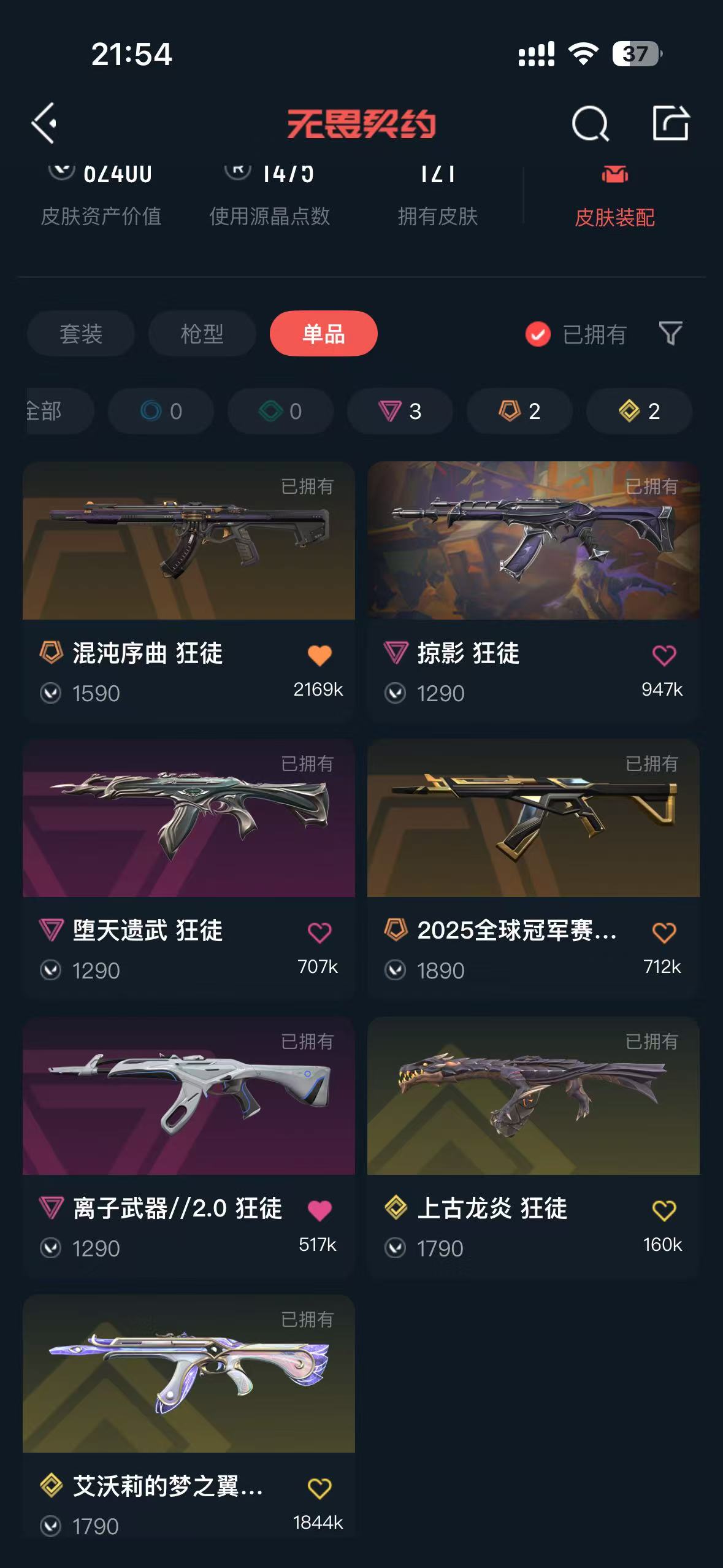Select the orange tier chip showing 2
Screen dimensions: 723x1568
pyautogui.click(x=519, y=411)
